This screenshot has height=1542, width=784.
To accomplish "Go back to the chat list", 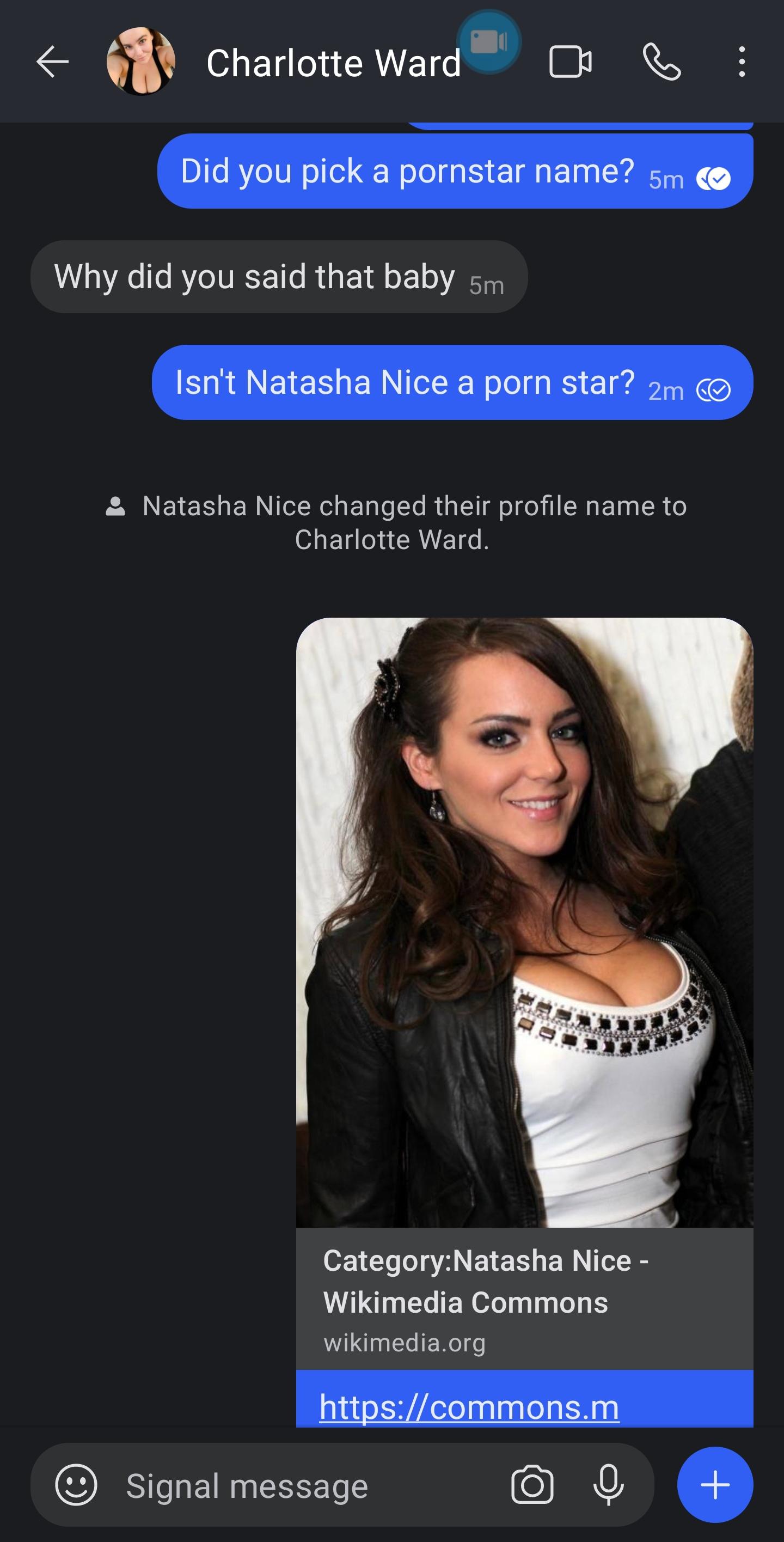I will (53, 62).
